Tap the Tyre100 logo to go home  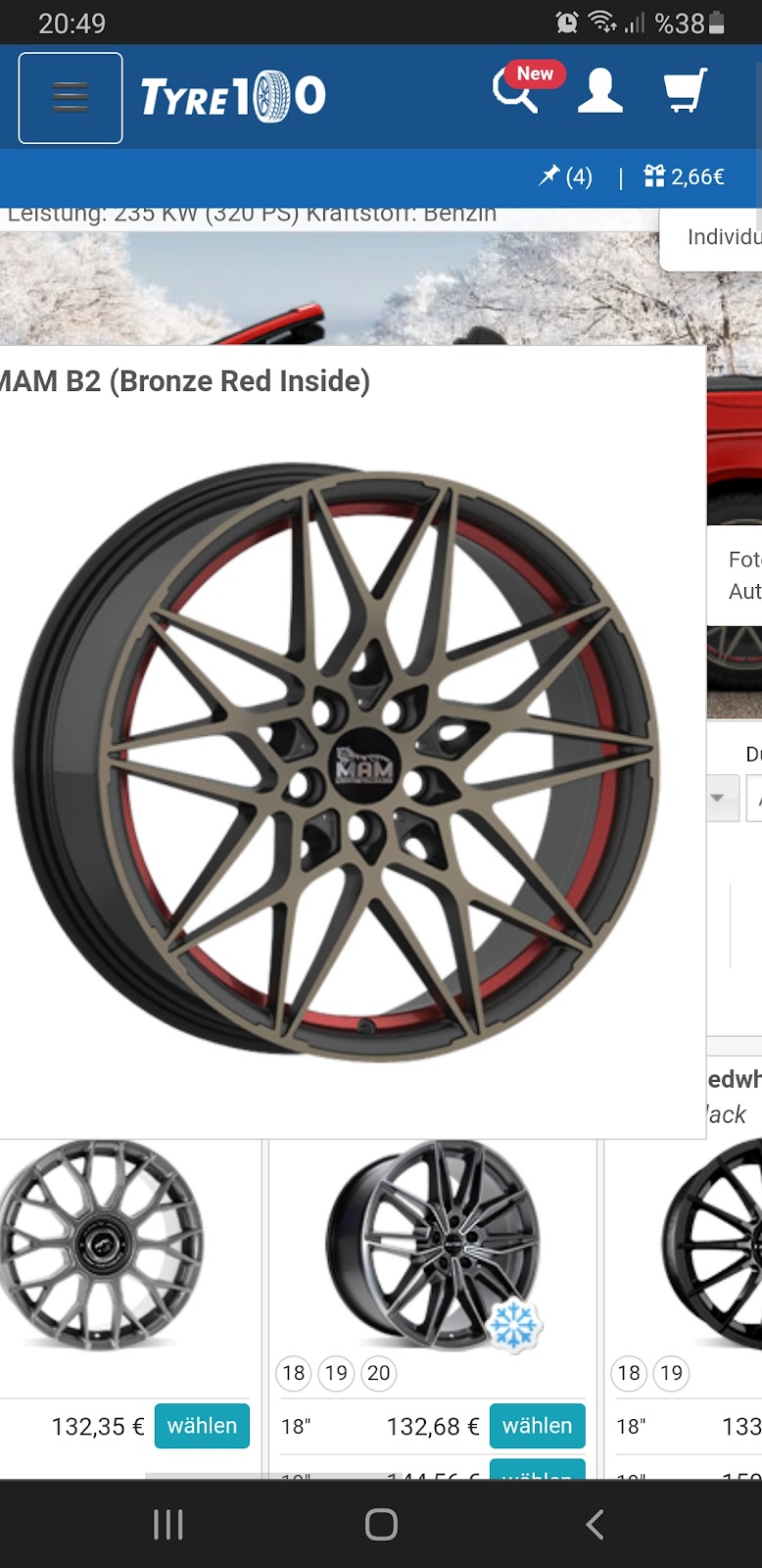click(x=233, y=97)
